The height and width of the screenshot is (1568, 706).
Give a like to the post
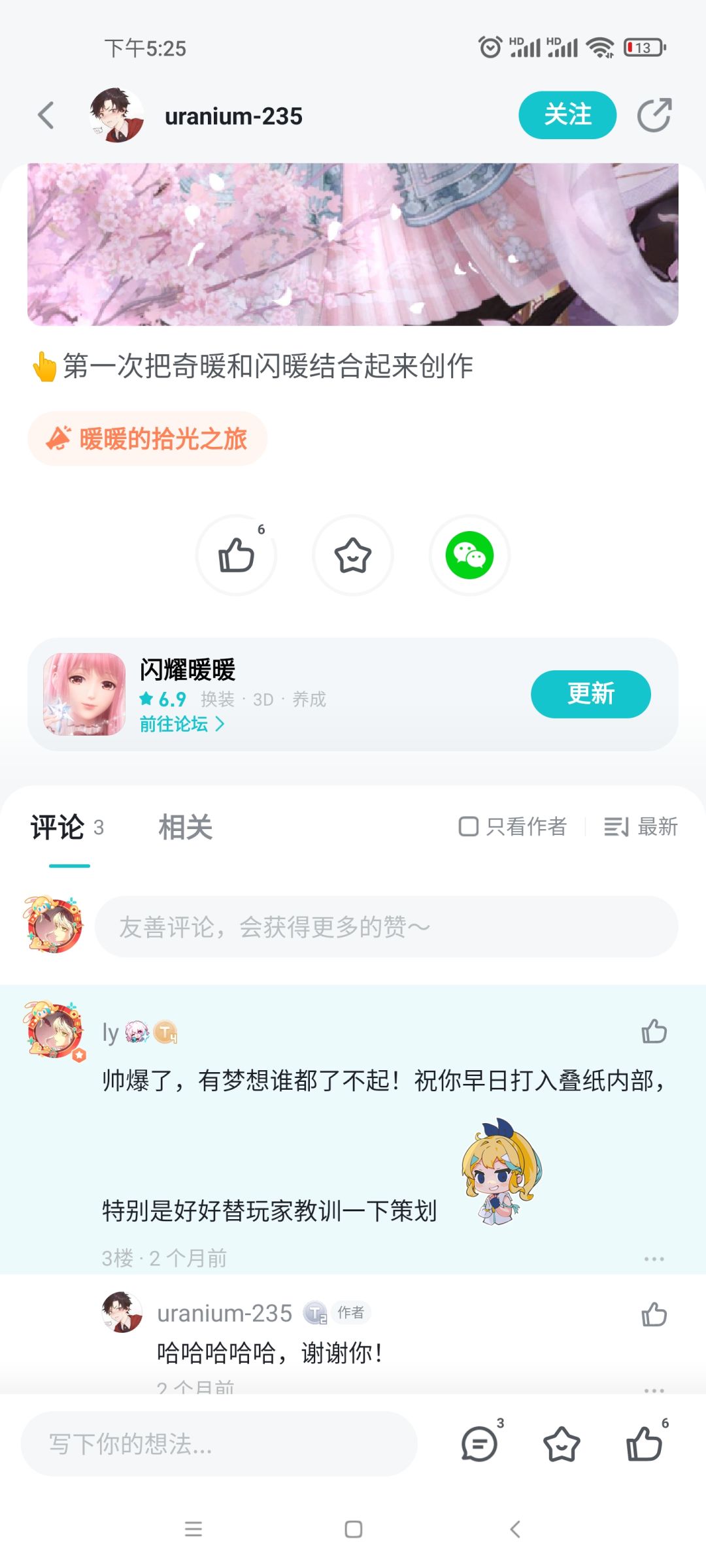(x=237, y=555)
